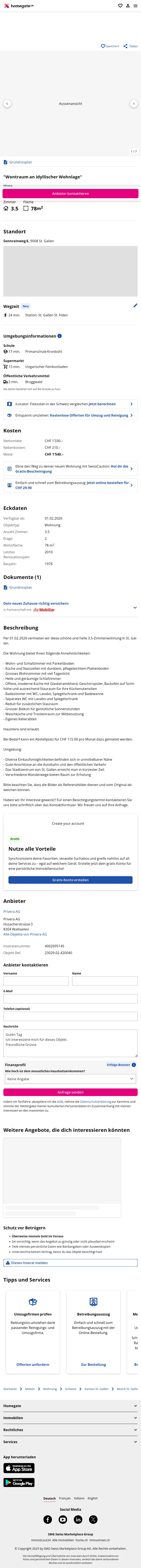Open Privera AG provider profile
The width and height of the screenshot is (141, 1568).
(12, 912)
